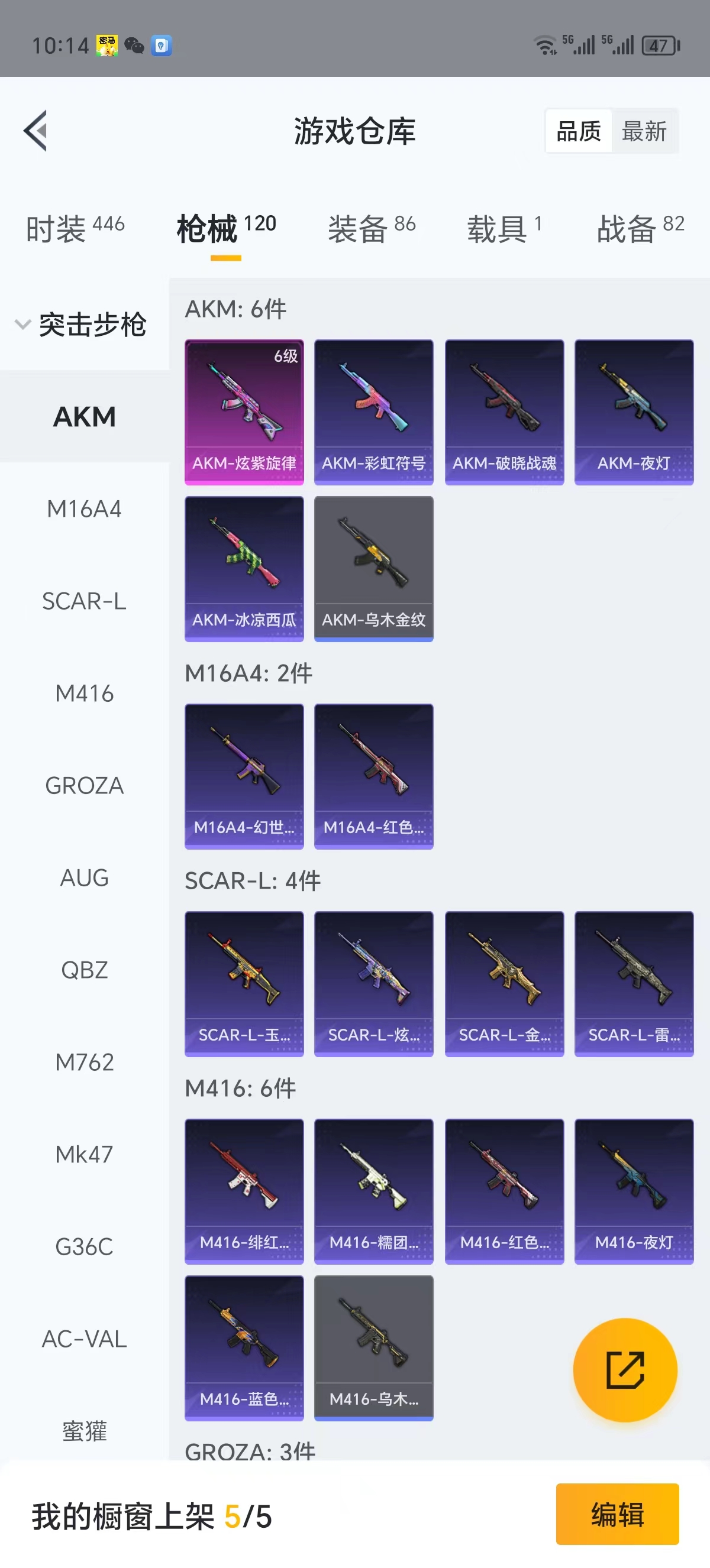Sort by 最新
Viewport: 710px width, 1568px height.
click(644, 131)
